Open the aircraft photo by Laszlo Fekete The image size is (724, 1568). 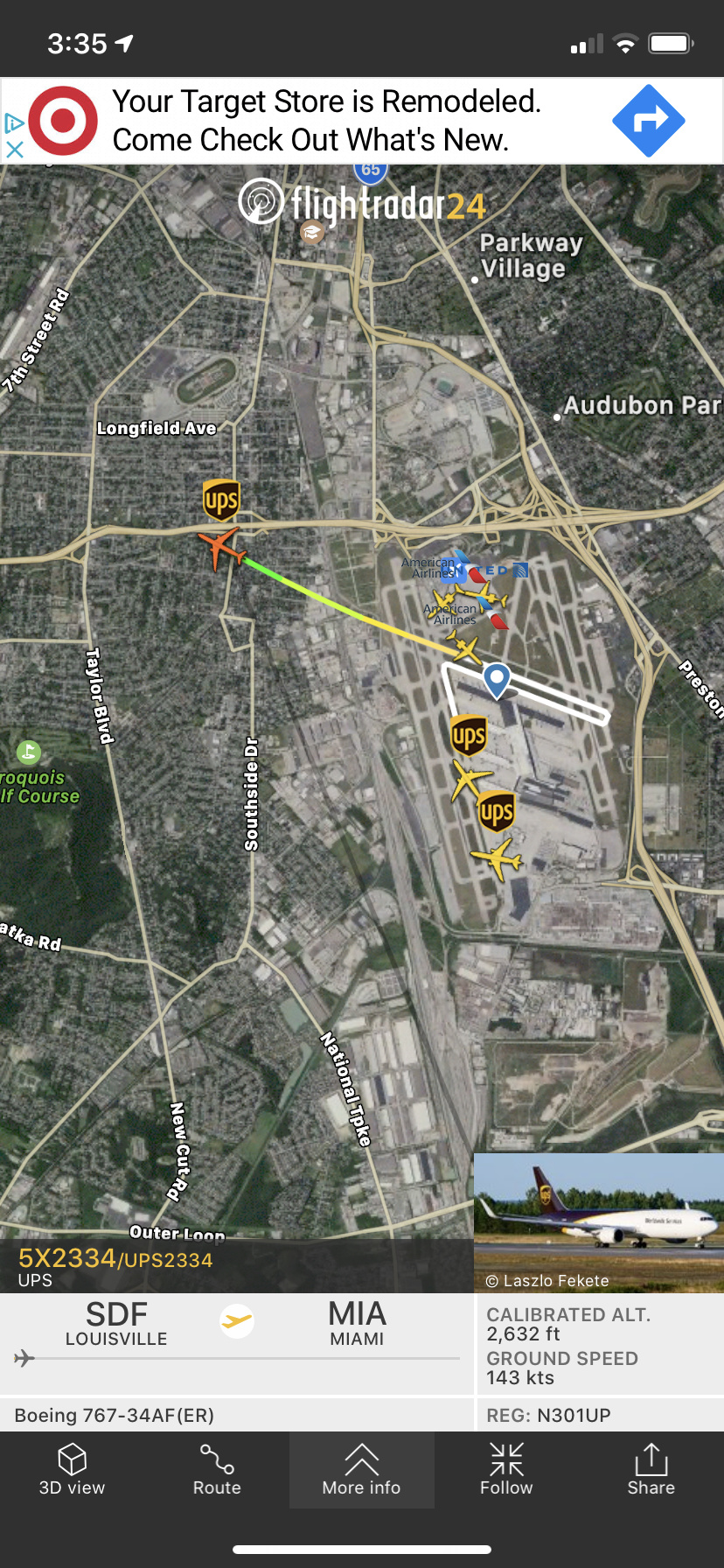pyautogui.click(x=599, y=1221)
